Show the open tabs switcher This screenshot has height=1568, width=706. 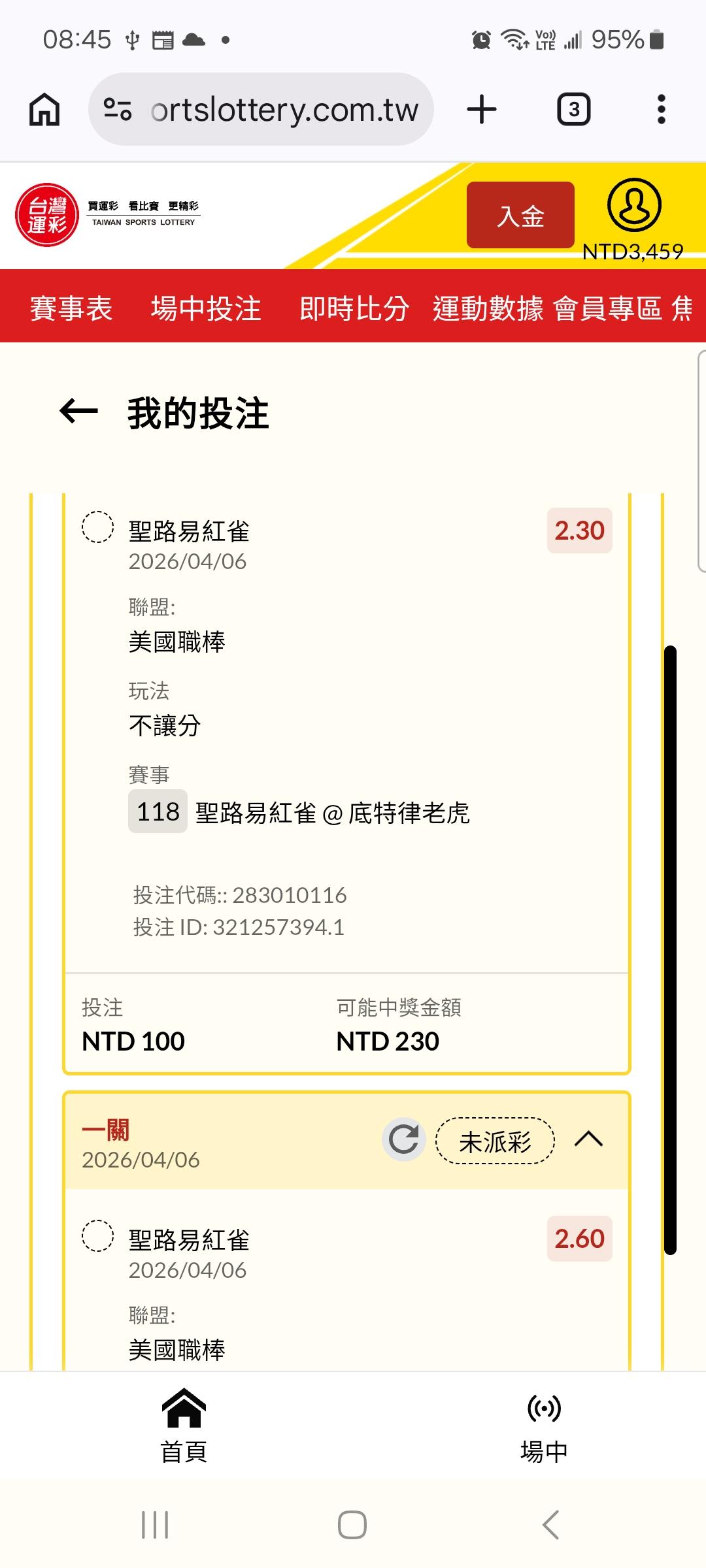click(x=573, y=109)
